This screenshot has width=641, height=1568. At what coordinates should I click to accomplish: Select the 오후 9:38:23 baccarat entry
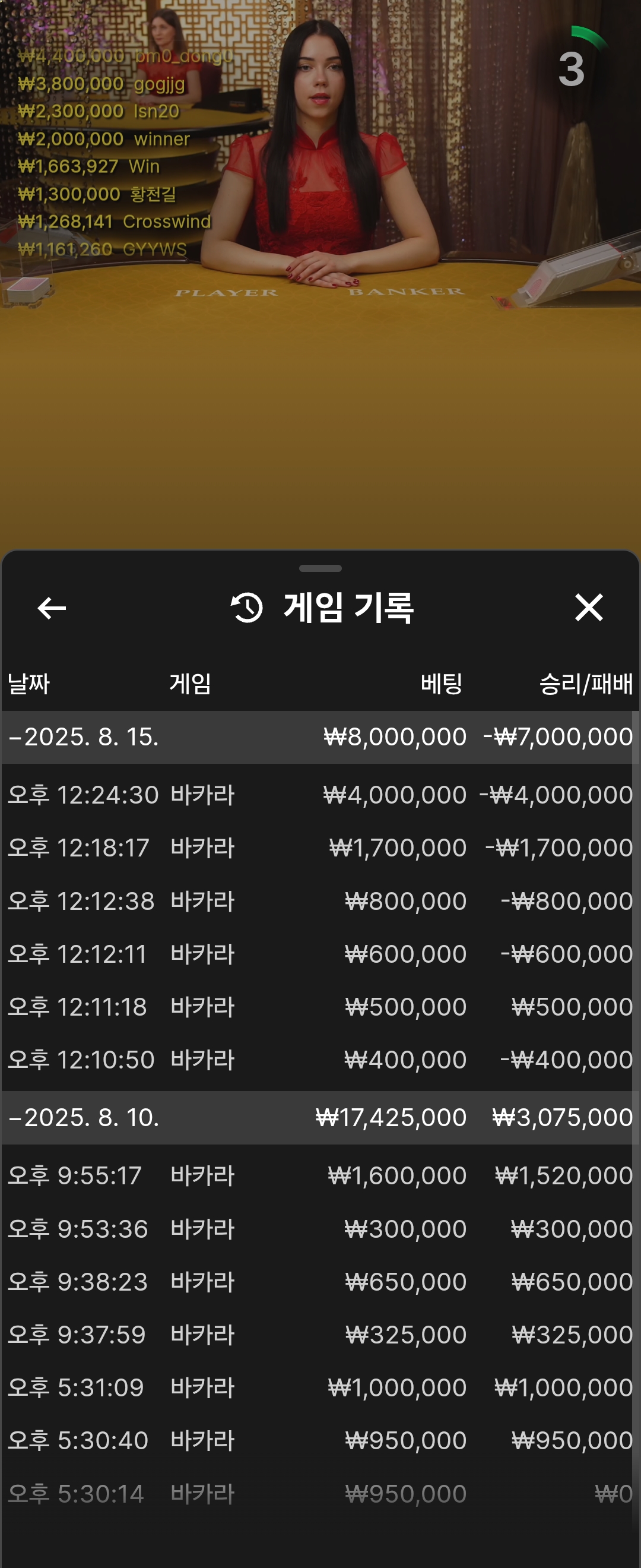point(319,1282)
